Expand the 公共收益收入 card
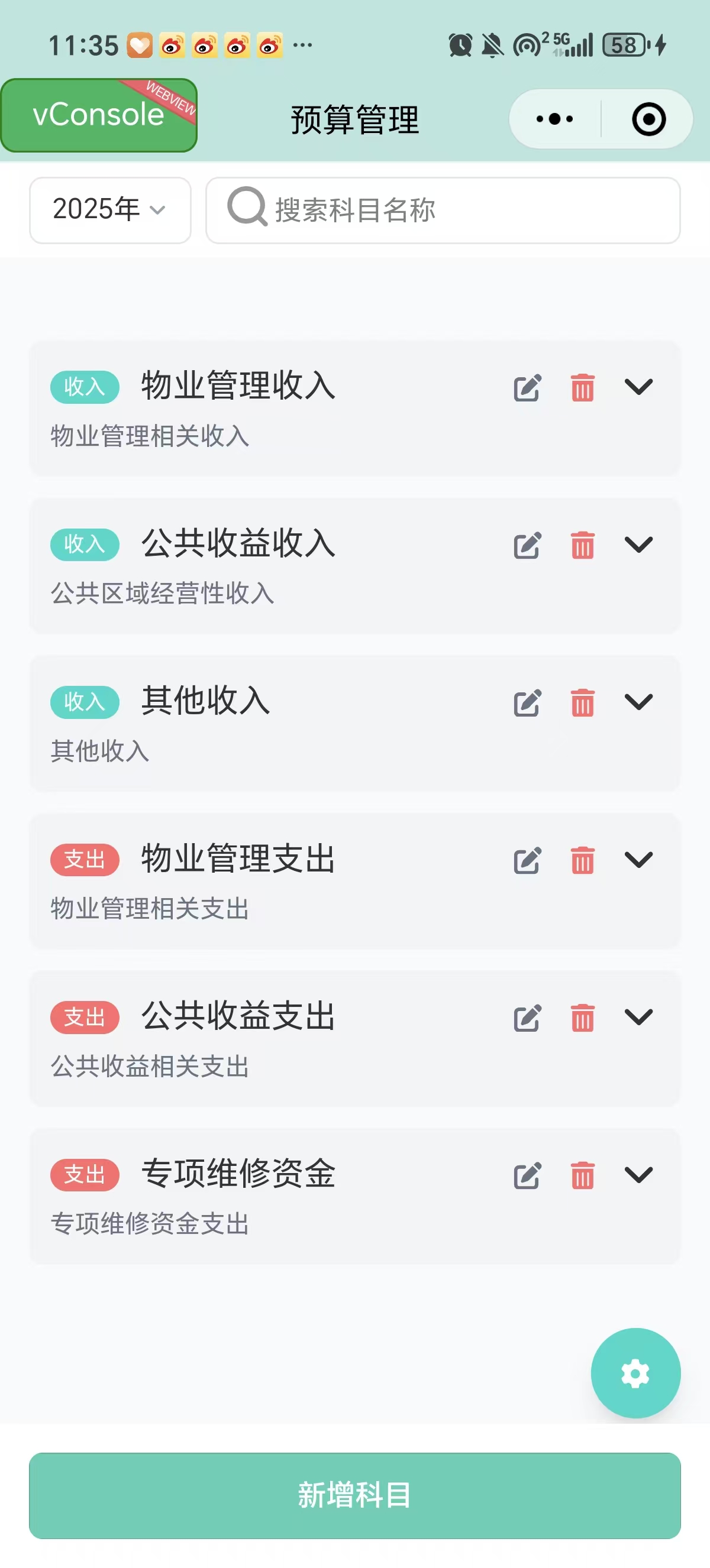This screenshot has height=1568, width=710. pyautogui.click(x=638, y=544)
